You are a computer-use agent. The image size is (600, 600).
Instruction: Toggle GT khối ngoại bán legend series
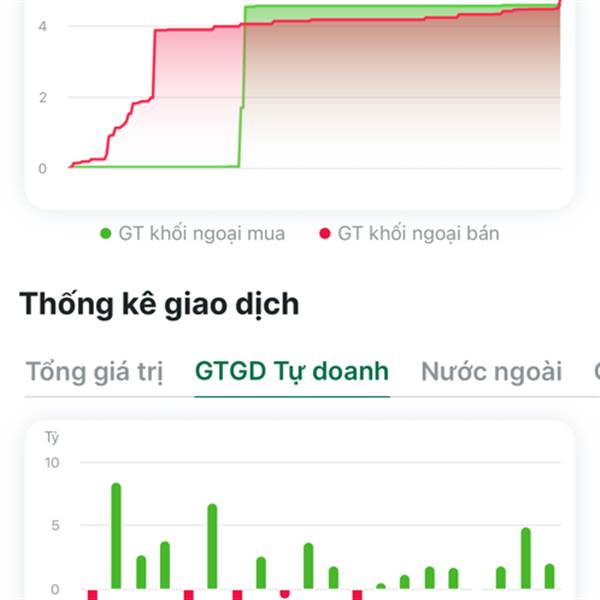coord(409,233)
